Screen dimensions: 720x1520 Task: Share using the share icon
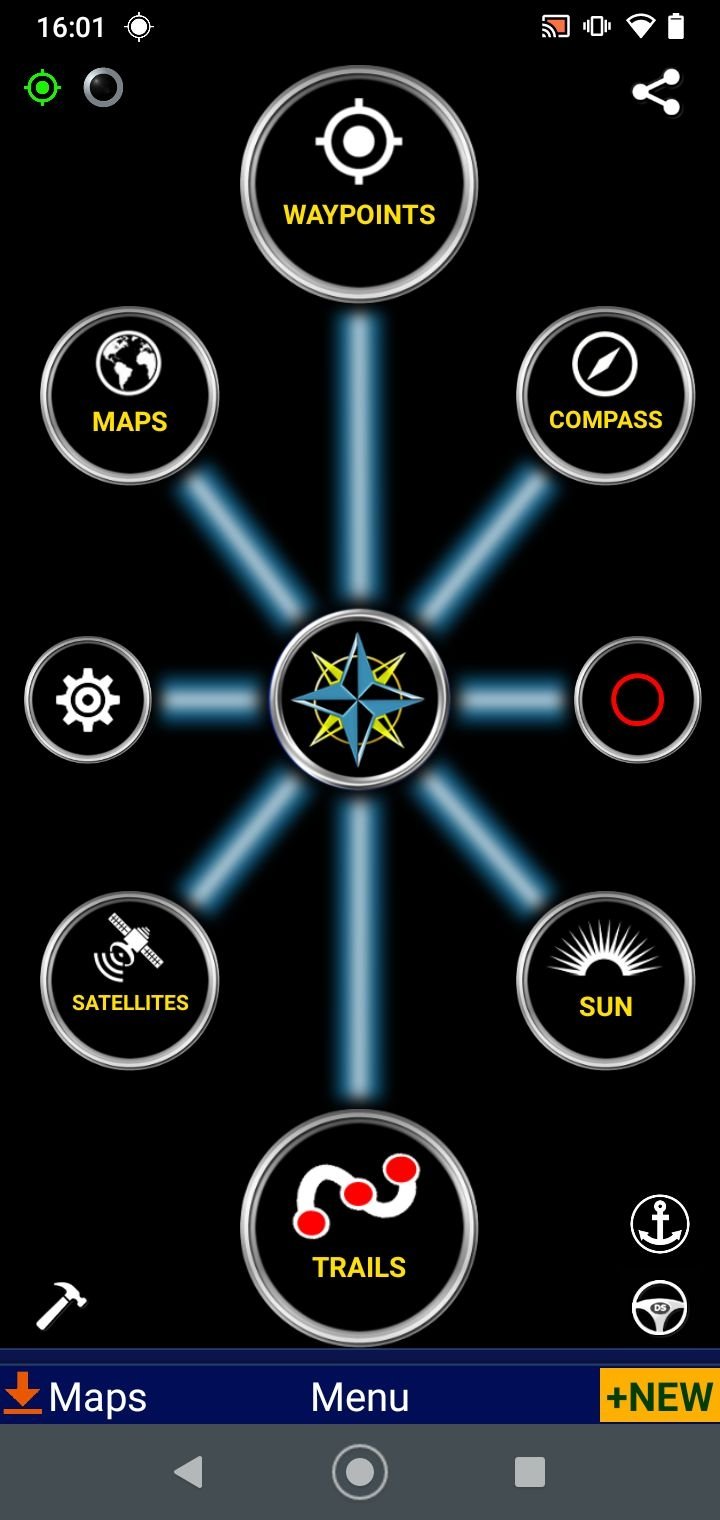[657, 92]
